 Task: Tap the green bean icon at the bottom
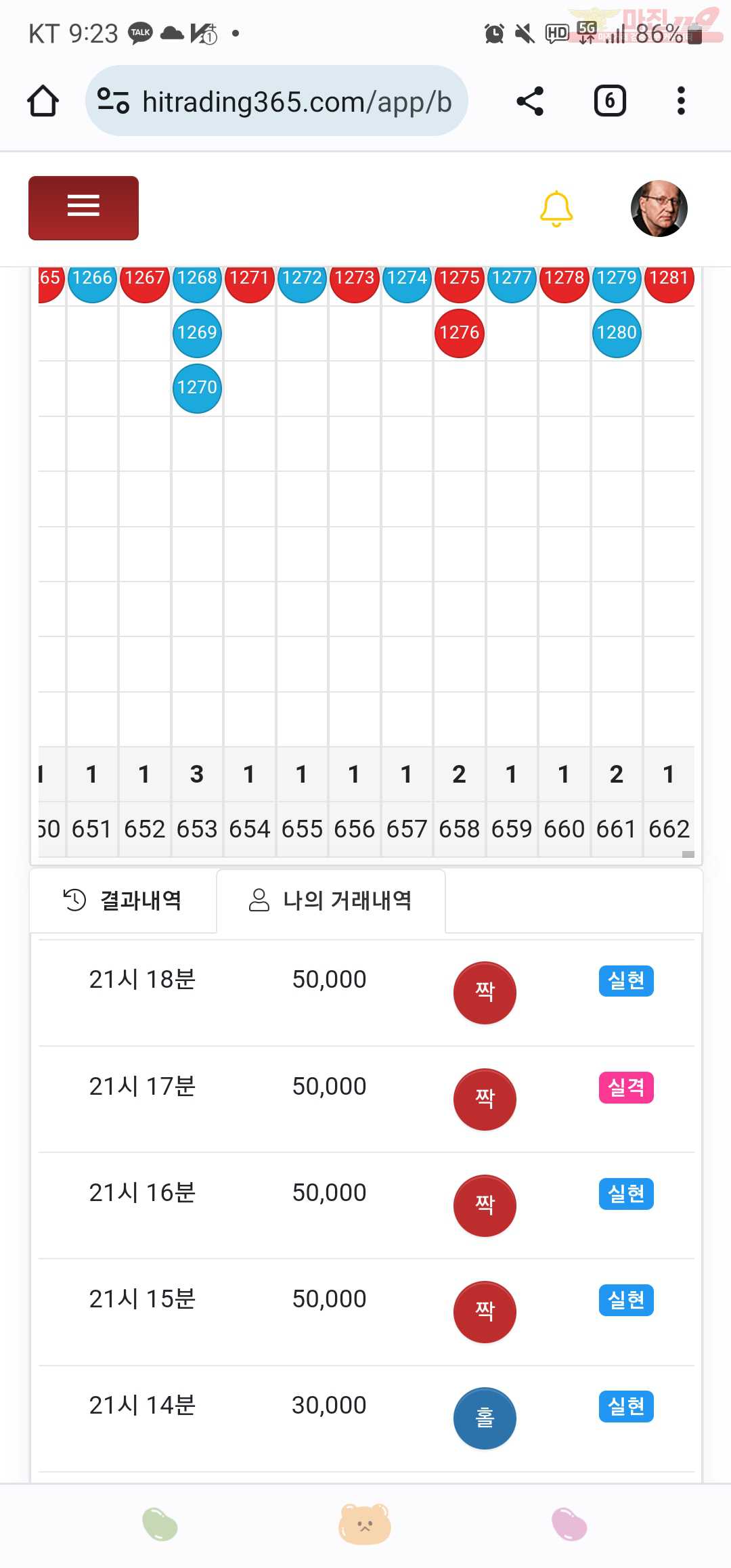pos(160,1524)
